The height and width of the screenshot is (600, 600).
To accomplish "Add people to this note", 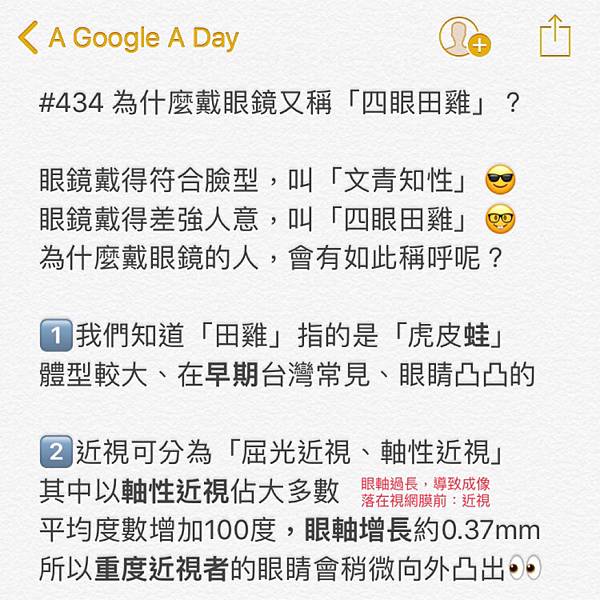I will point(463,37).
